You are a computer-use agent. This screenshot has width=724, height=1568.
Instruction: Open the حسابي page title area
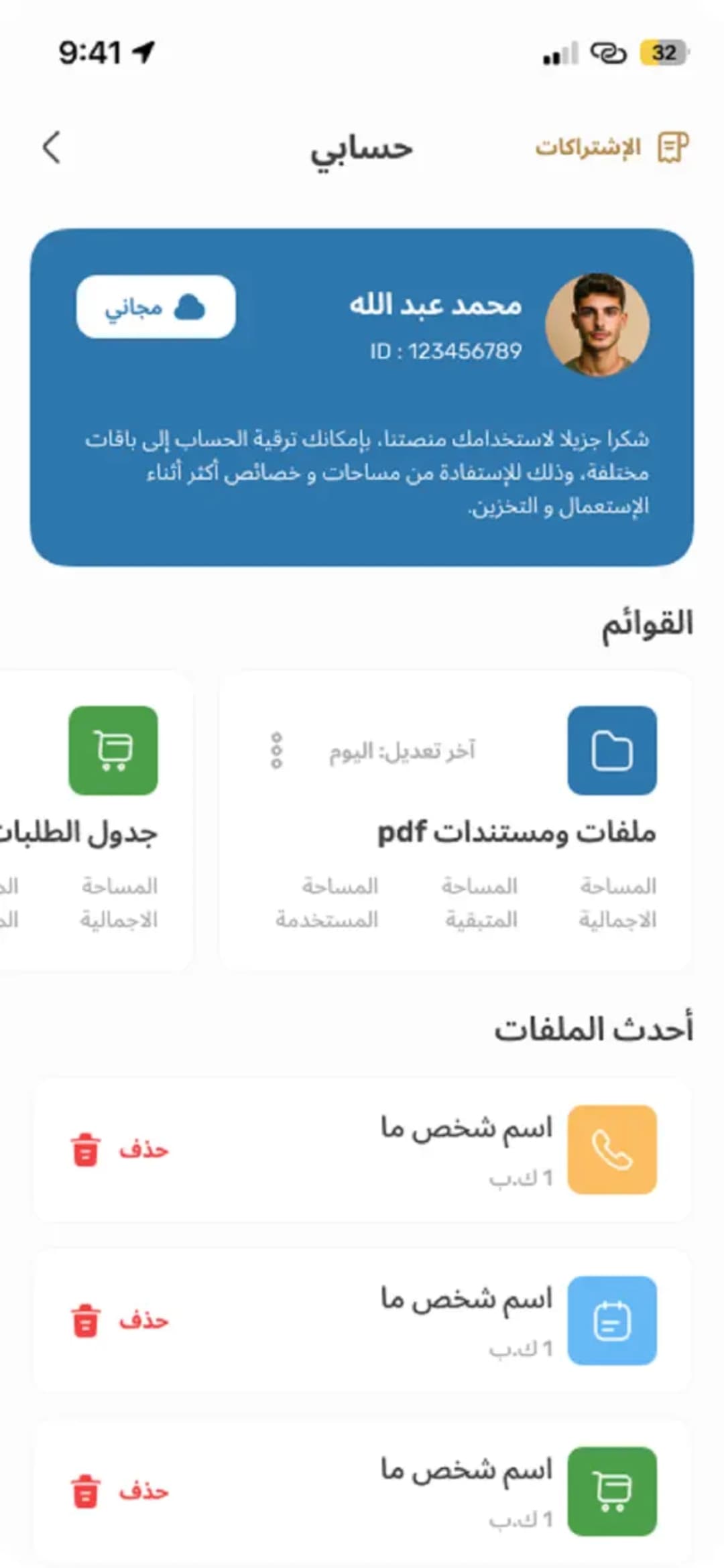(362, 149)
